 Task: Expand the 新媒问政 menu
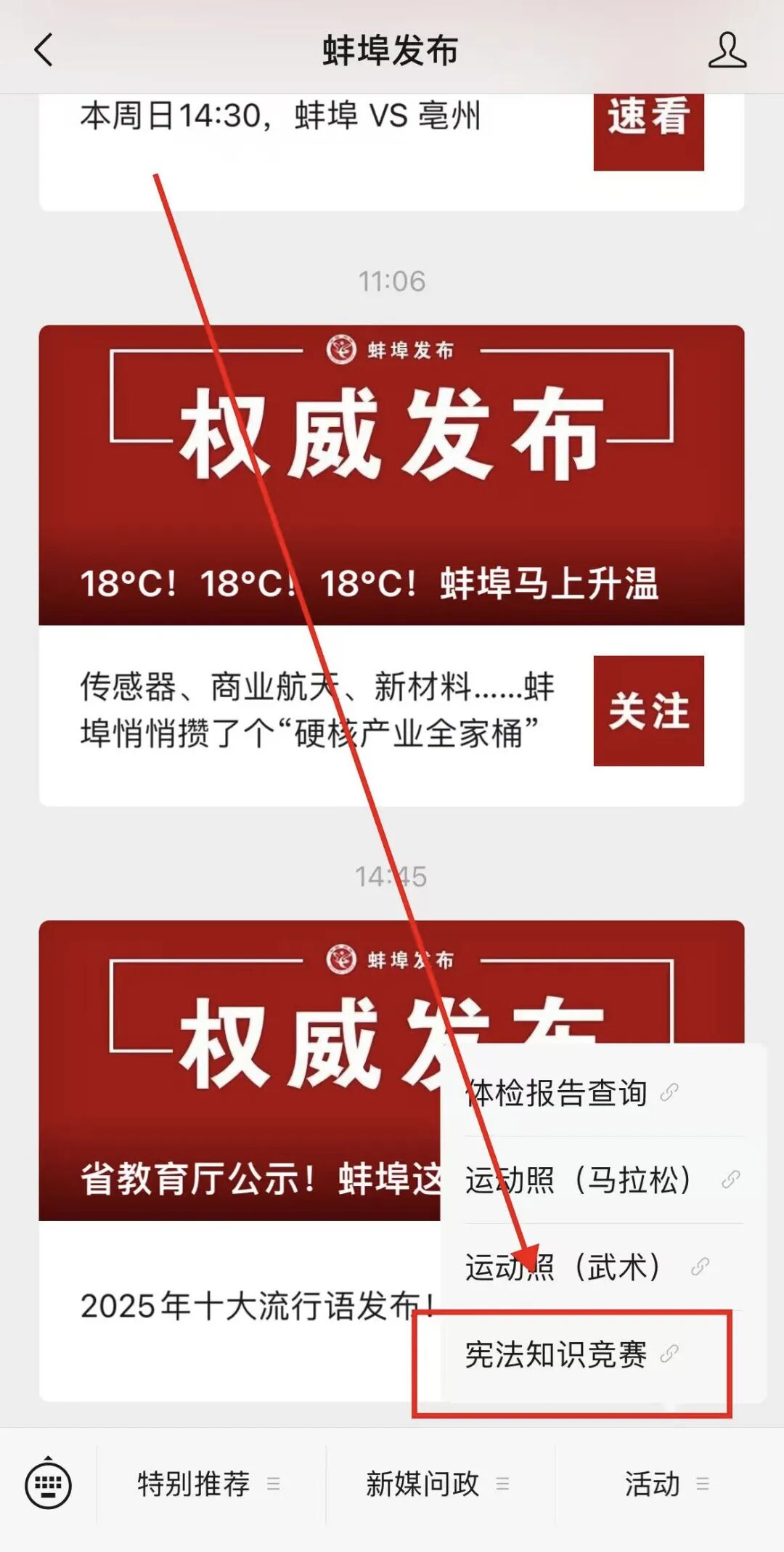click(422, 1484)
